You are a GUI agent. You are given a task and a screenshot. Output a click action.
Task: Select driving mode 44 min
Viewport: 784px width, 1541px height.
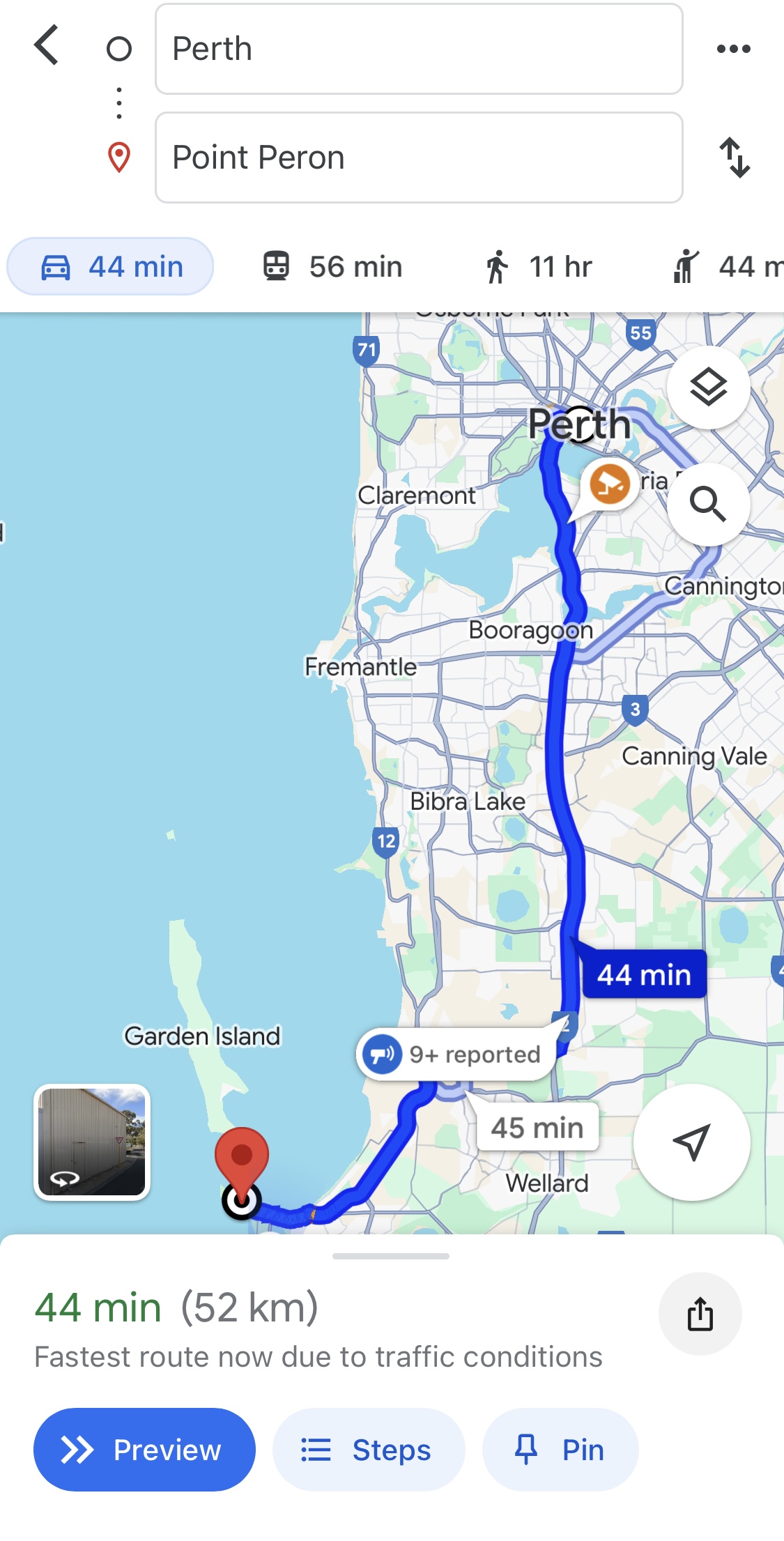coord(110,267)
